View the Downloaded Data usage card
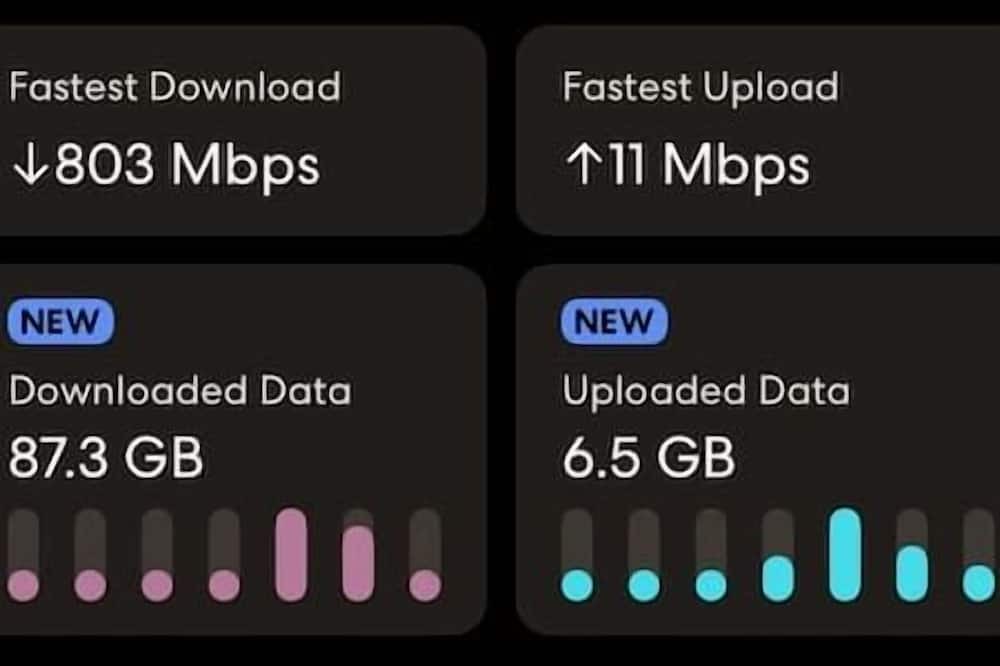The image size is (1000, 666). click(240, 450)
